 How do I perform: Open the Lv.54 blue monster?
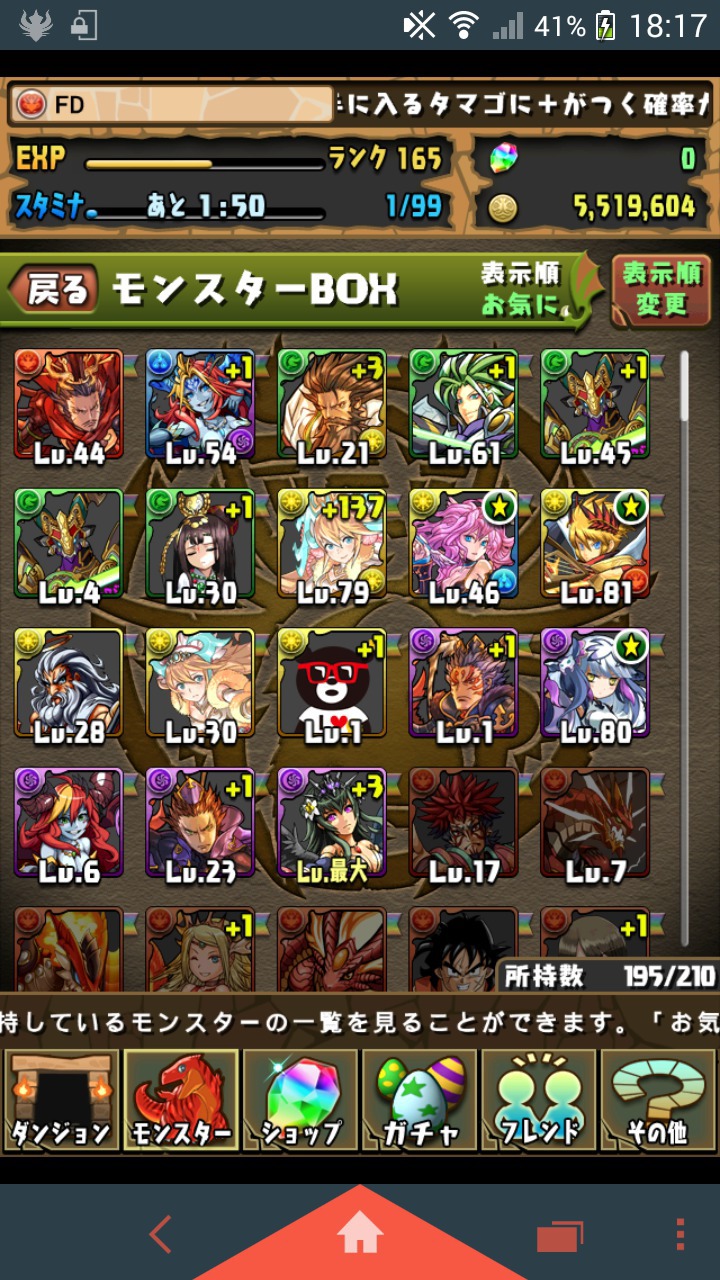coord(200,406)
